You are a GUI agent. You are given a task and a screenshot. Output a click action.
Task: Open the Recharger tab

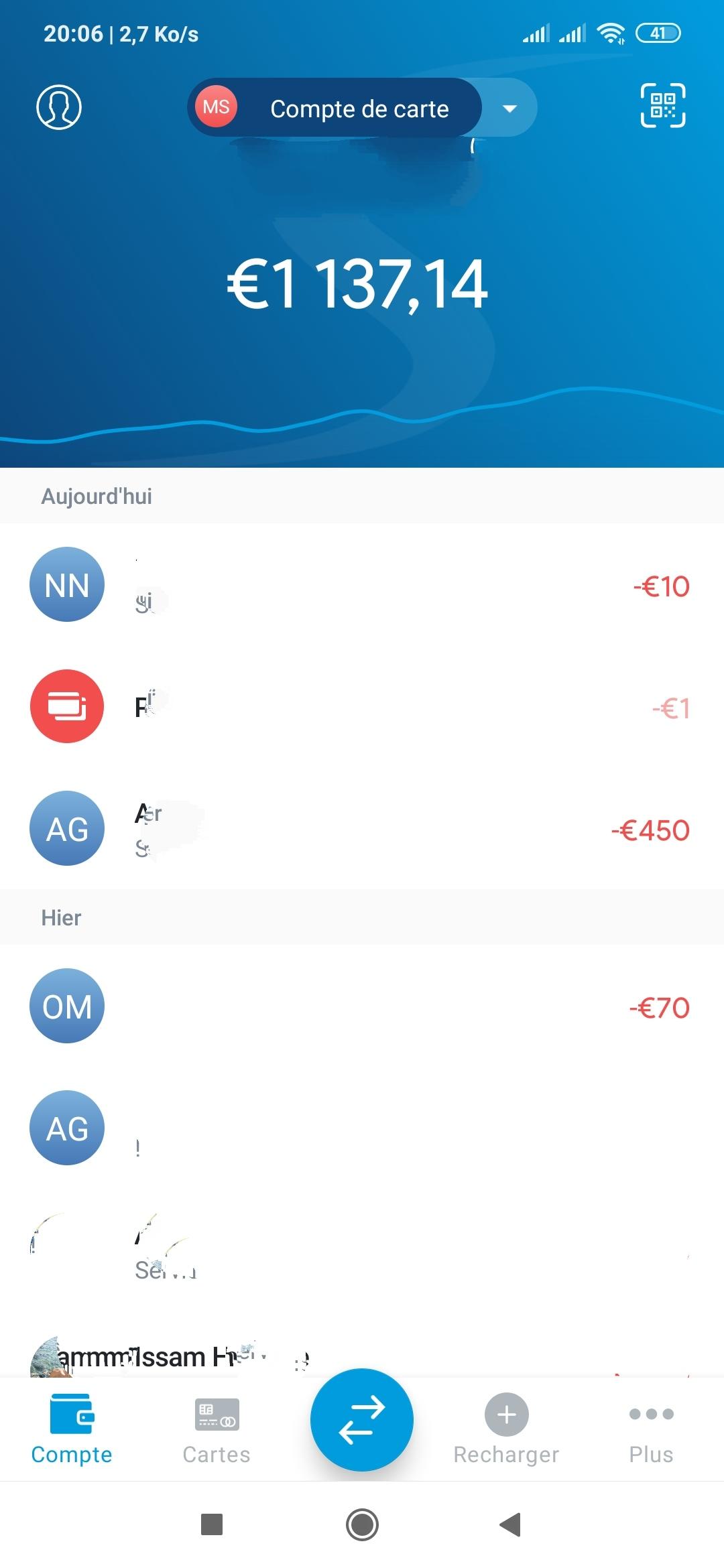click(506, 1429)
